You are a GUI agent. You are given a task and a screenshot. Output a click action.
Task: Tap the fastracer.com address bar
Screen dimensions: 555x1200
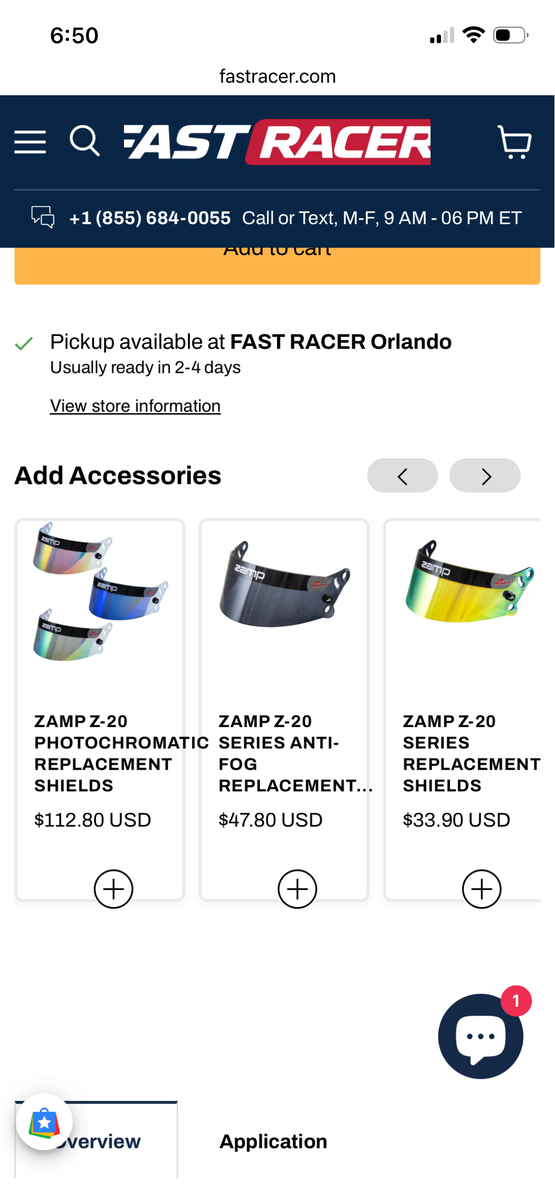point(277,76)
